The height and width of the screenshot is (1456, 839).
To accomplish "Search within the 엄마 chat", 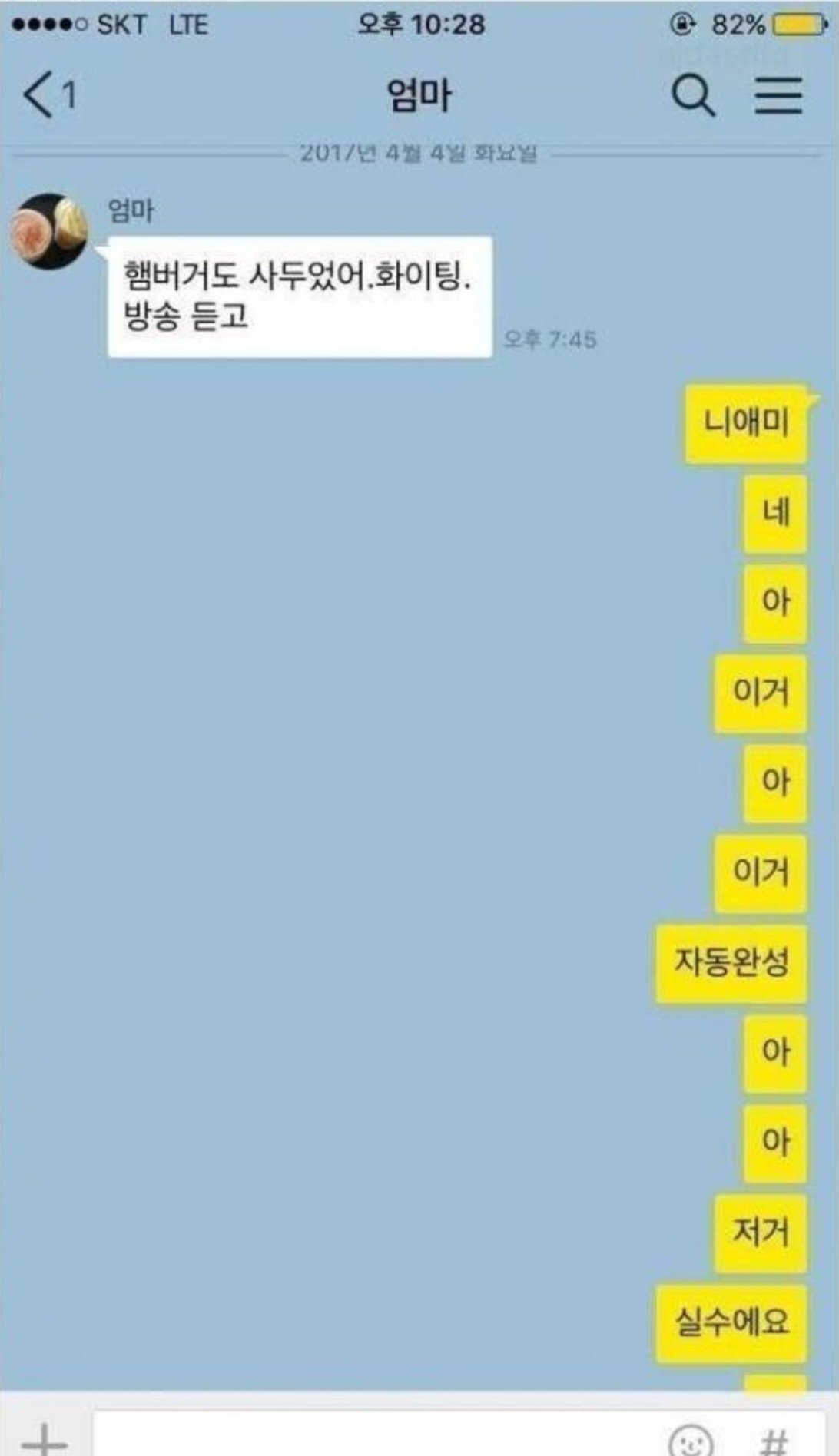I will 693,95.
